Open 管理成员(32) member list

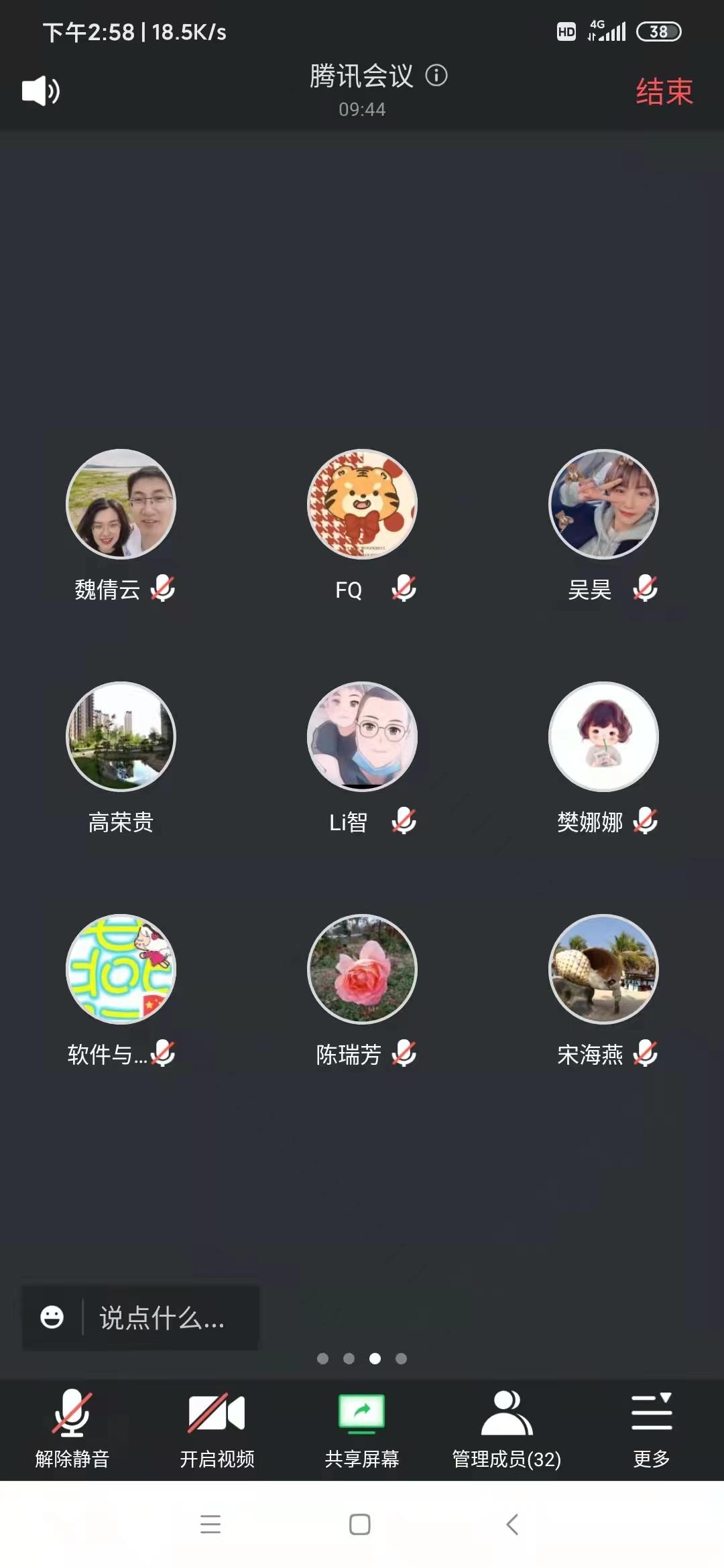coord(507,1428)
